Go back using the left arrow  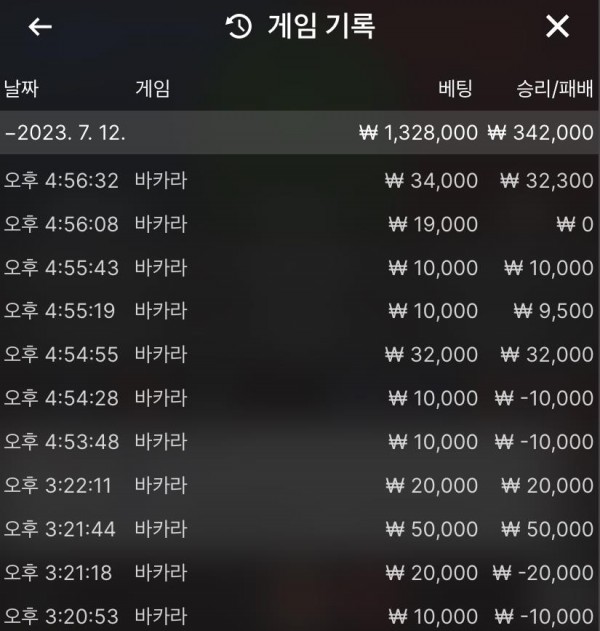[x=40, y=27]
